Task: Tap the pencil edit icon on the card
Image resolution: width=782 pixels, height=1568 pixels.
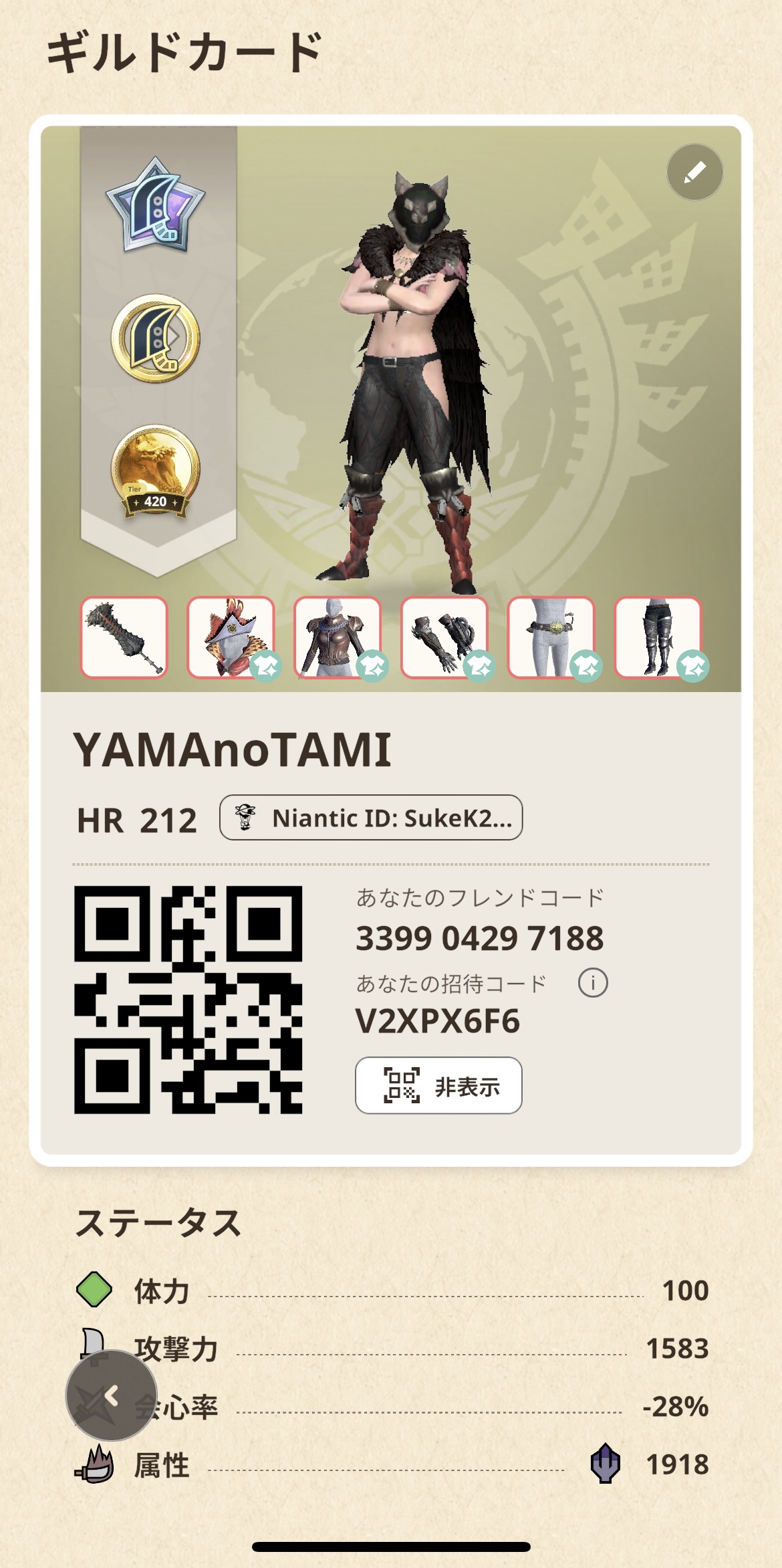Action: tap(694, 172)
